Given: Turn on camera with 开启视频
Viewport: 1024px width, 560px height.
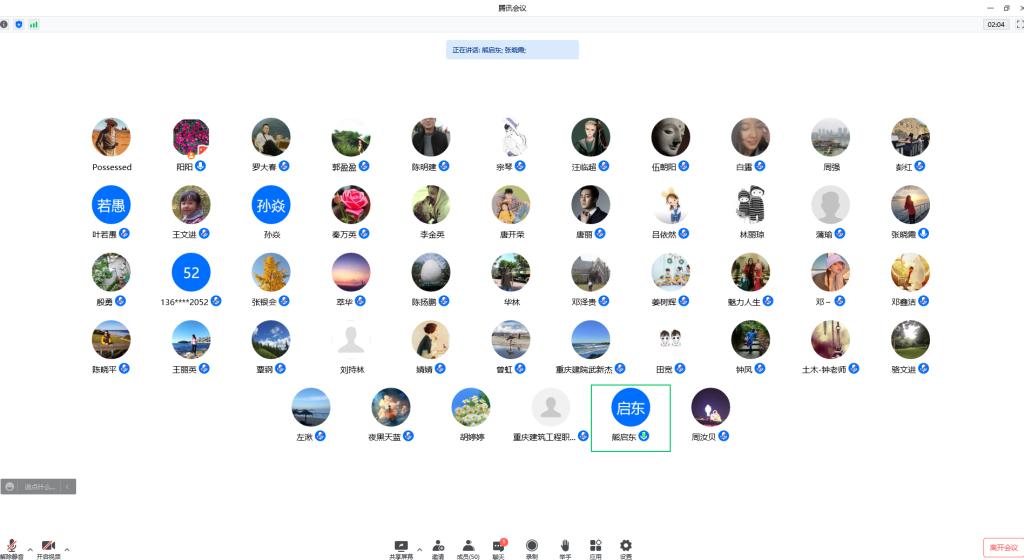Looking at the screenshot, I should [x=48, y=546].
